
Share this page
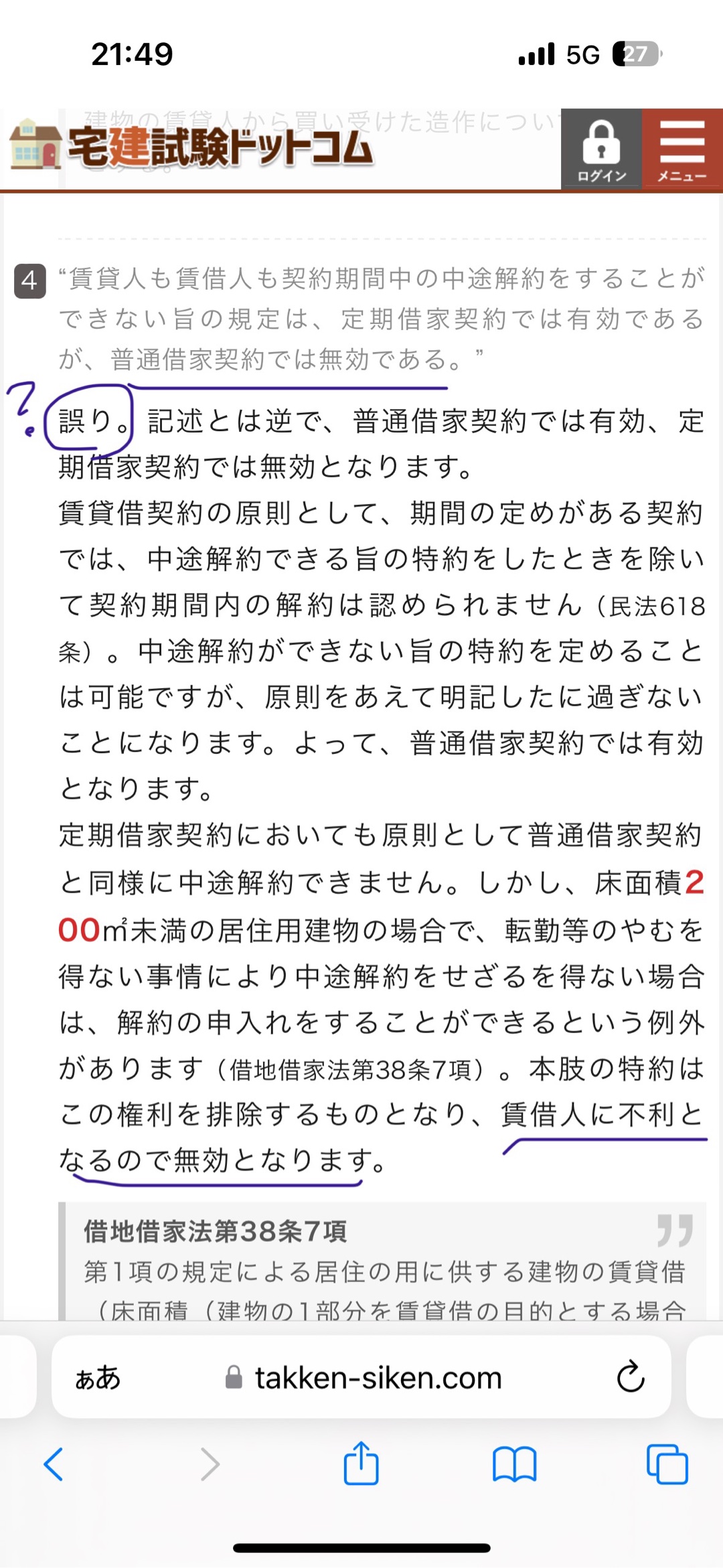tap(361, 1463)
